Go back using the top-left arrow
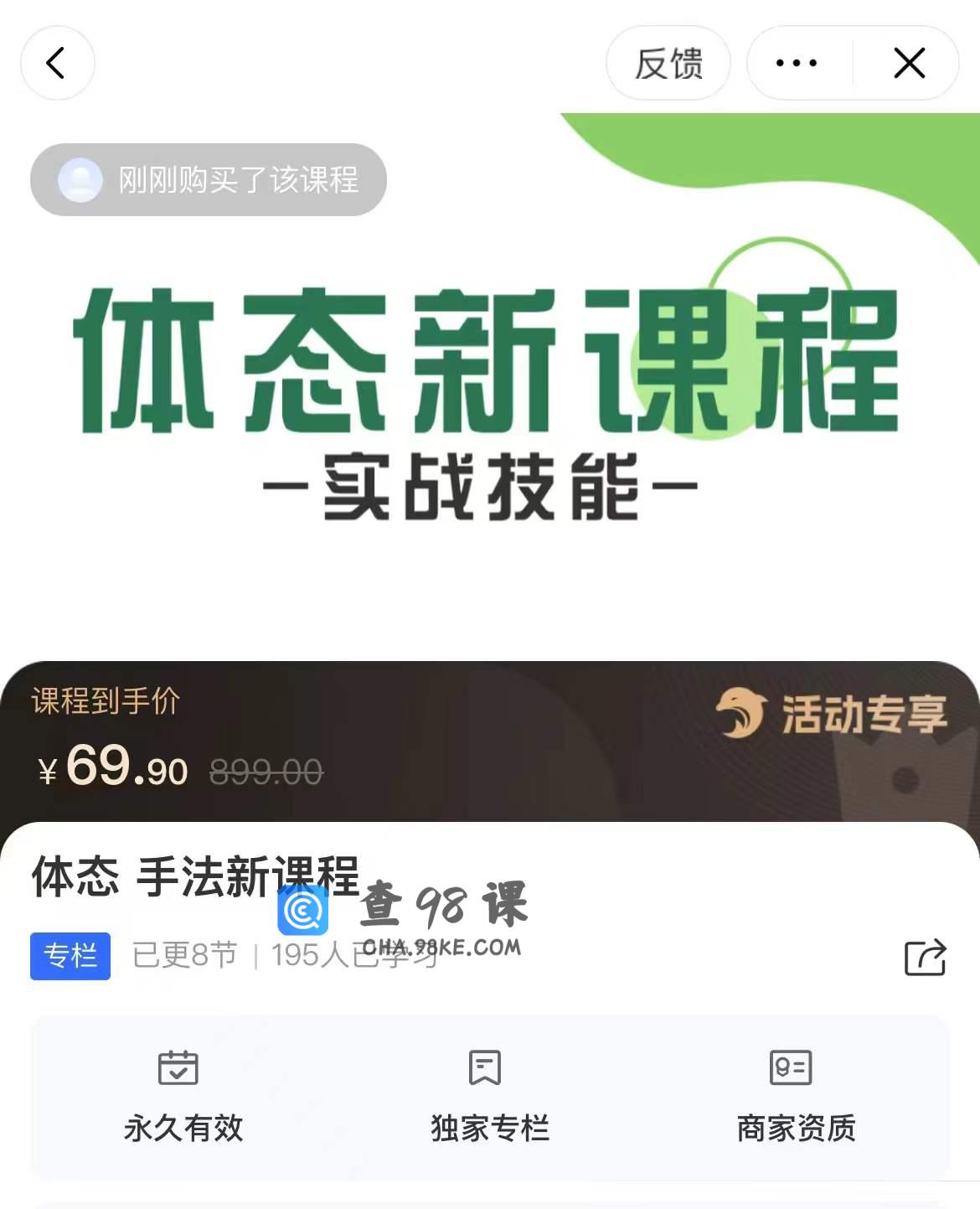980x1209 pixels. coord(56,63)
